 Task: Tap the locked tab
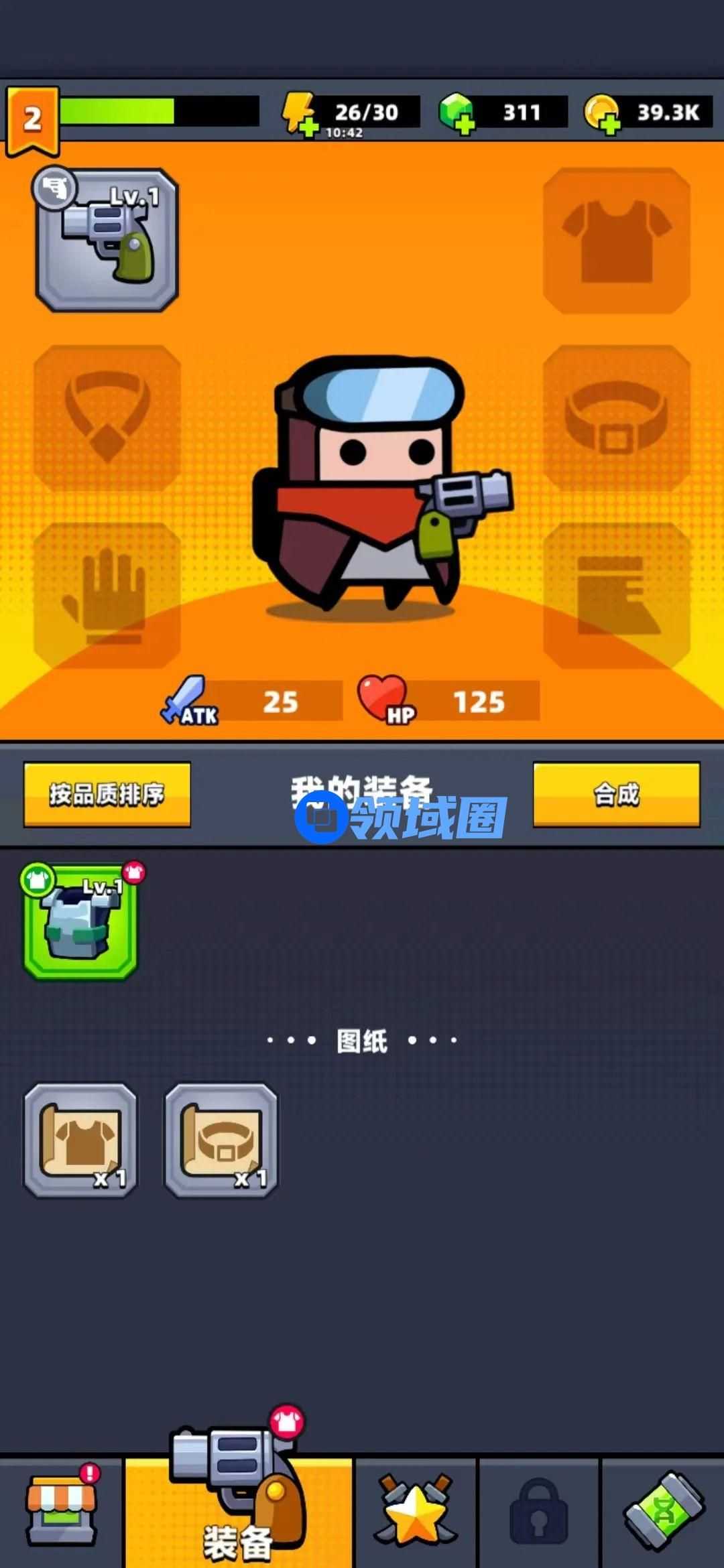(x=539, y=1513)
